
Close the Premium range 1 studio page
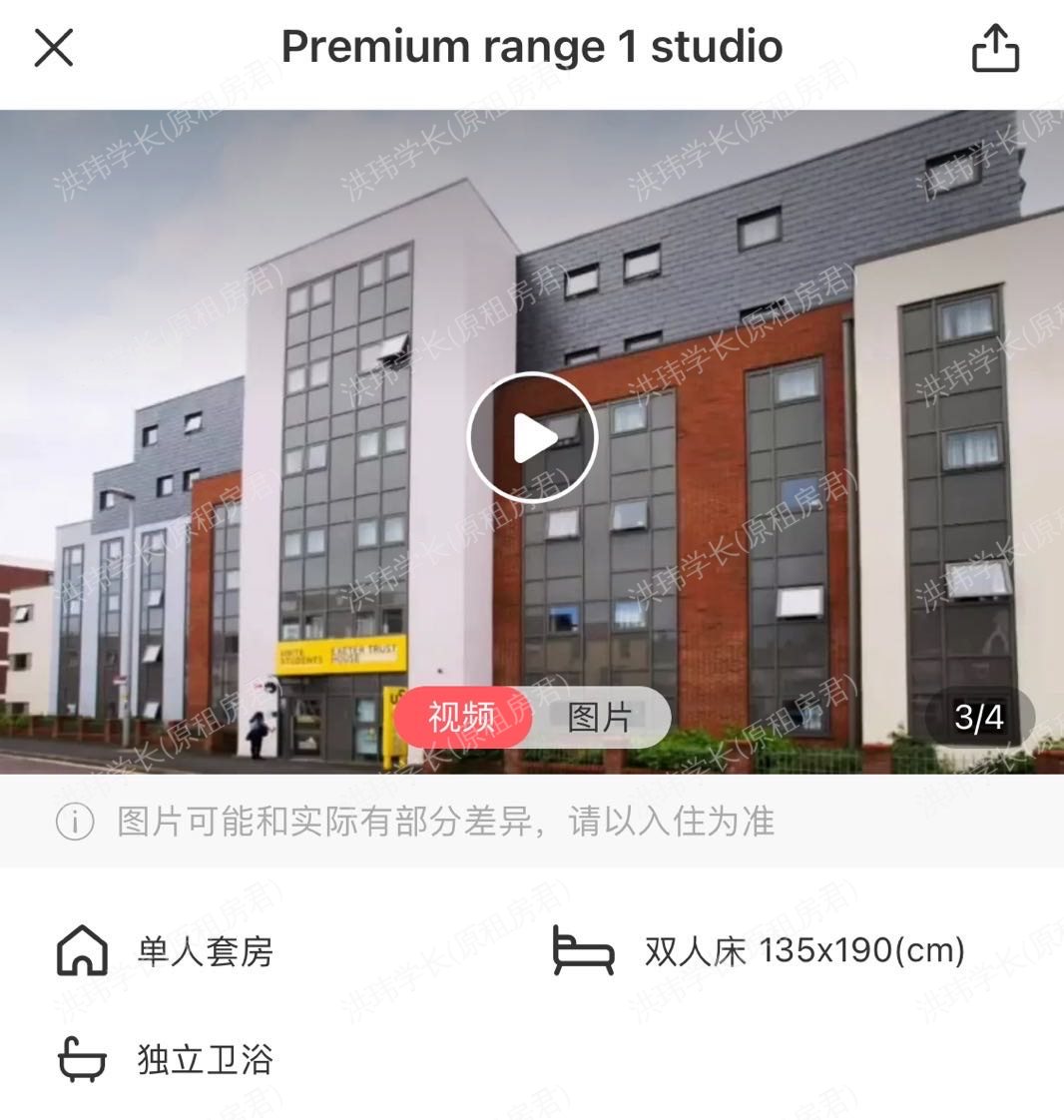(x=54, y=47)
